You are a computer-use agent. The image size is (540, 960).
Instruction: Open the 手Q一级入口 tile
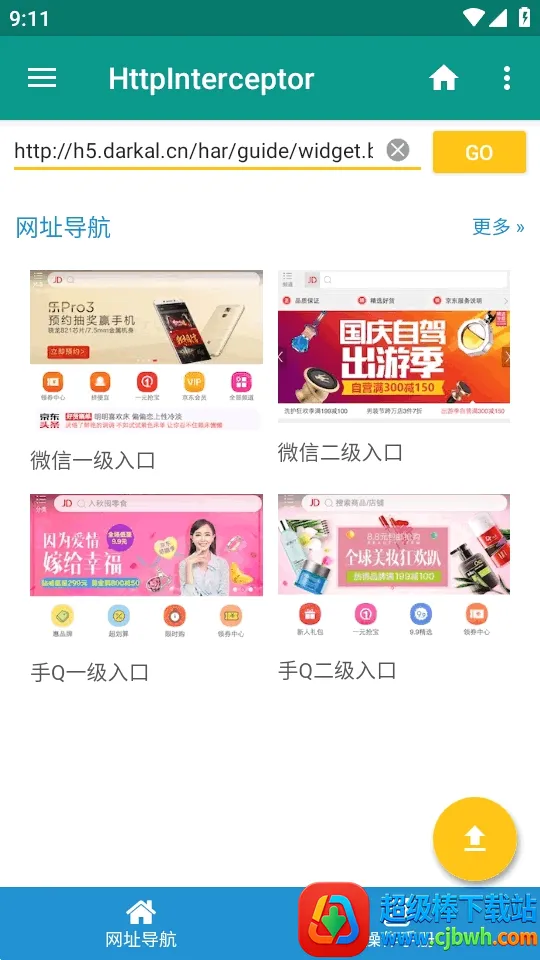(x=146, y=589)
